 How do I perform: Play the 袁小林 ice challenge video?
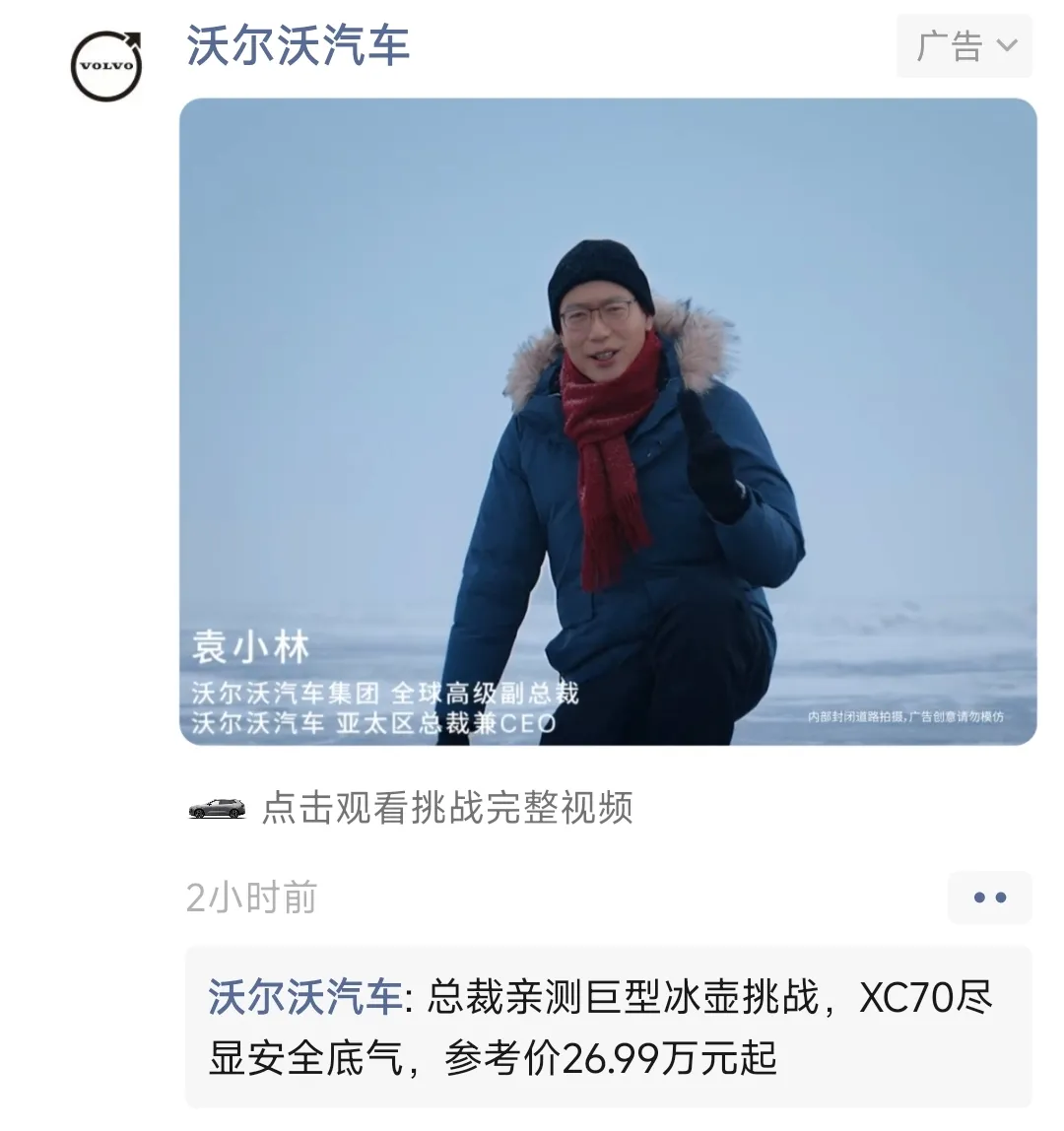(607, 422)
